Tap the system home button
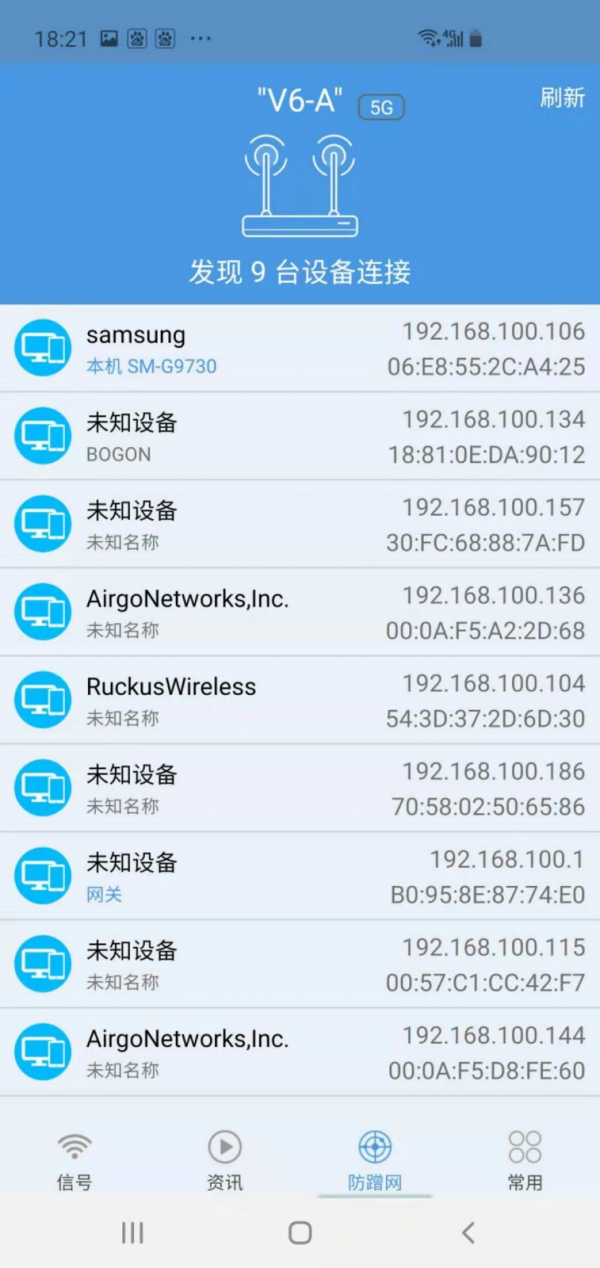The height and width of the screenshot is (1268, 600). [x=300, y=1233]
